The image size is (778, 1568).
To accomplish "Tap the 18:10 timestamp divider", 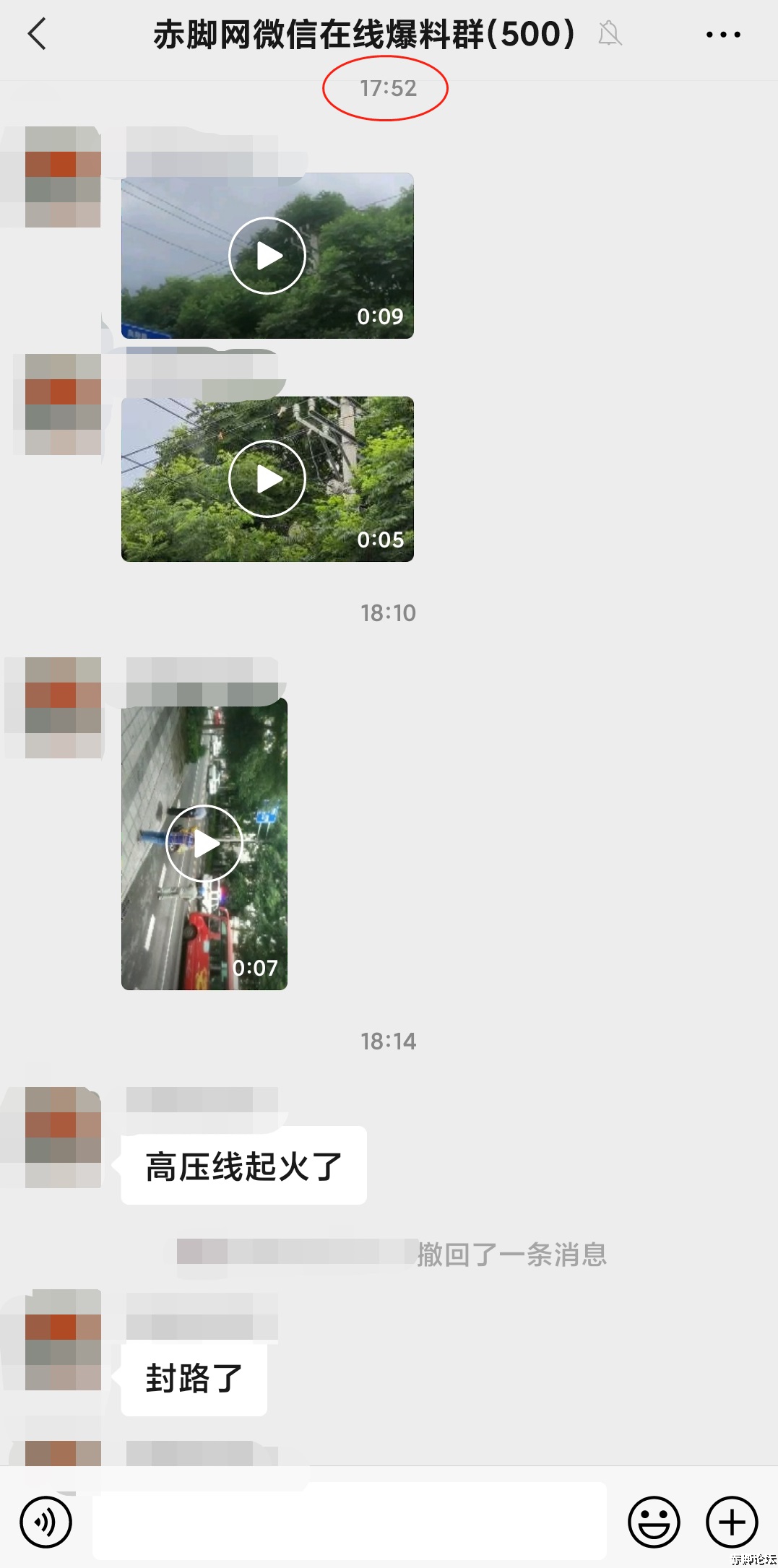I will [x=388, y=612].
